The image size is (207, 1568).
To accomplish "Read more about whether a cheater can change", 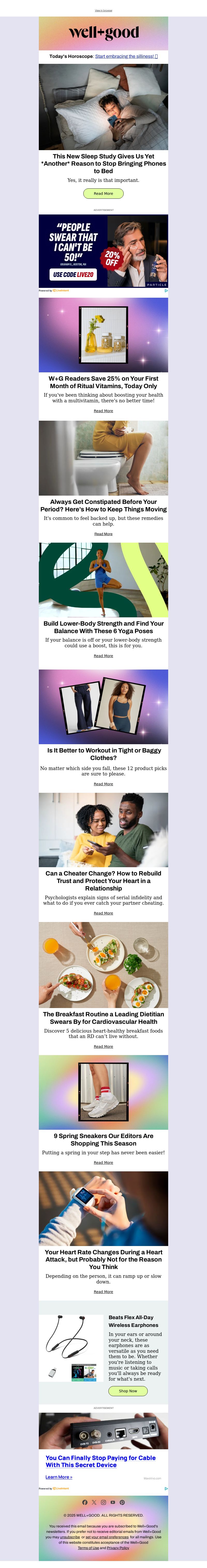I will click(x=103, y=913).
